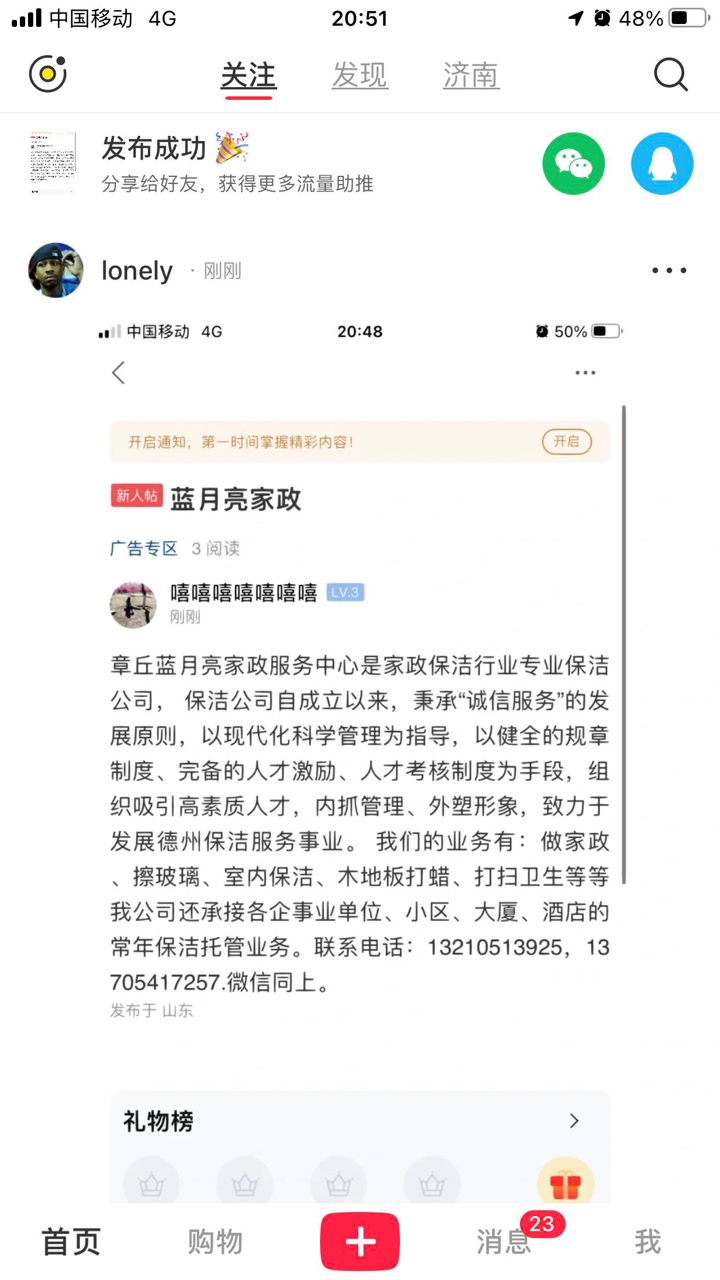
Task: Switch to the 发现 tab
Action: (x=360, y=76)
